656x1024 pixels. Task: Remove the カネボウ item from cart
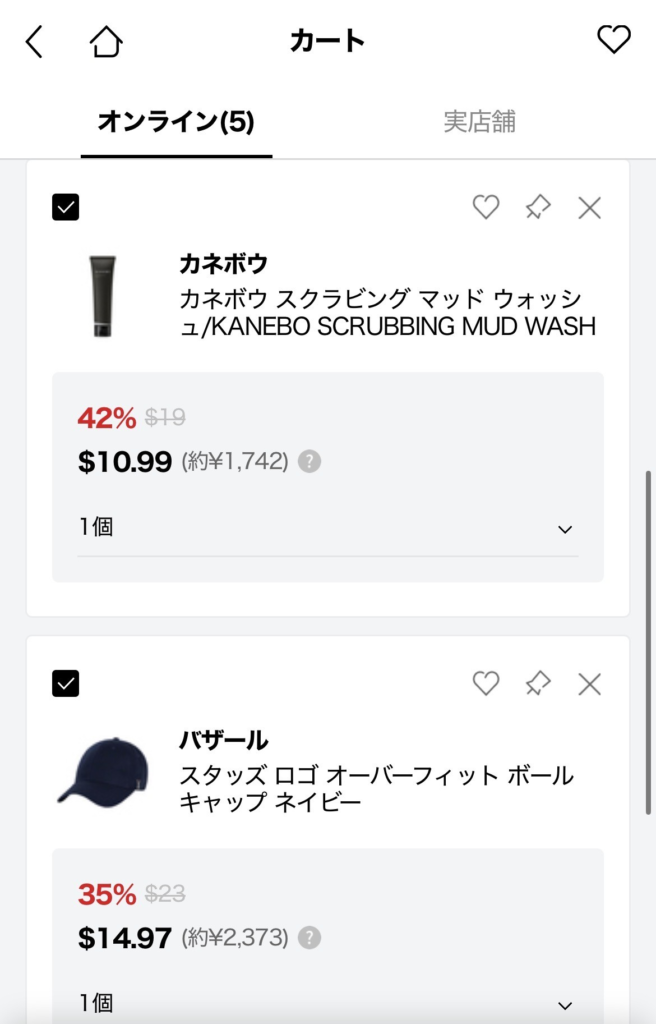(590, 207)
